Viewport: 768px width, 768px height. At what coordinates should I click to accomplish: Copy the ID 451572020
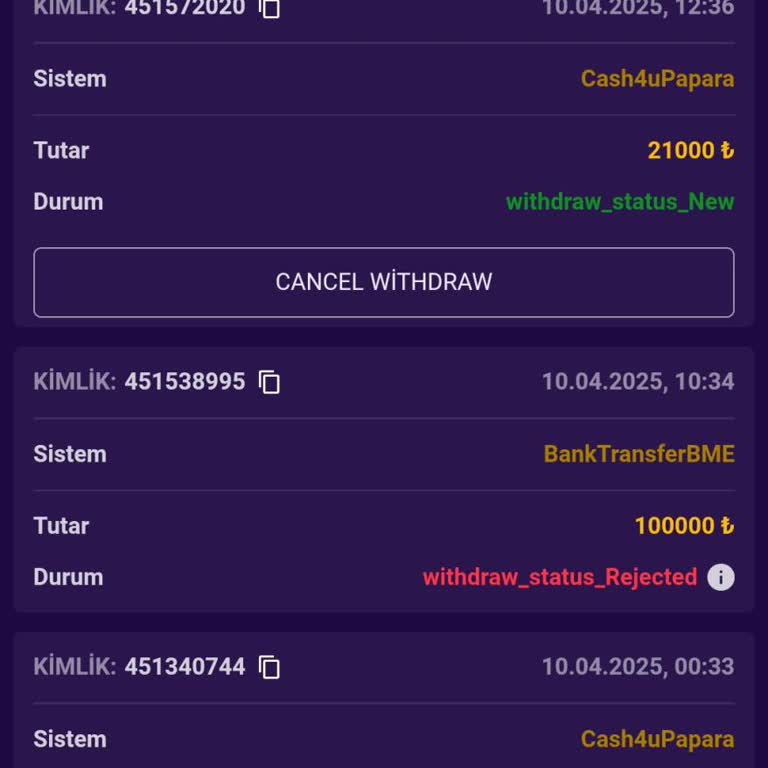pos(270,8)
